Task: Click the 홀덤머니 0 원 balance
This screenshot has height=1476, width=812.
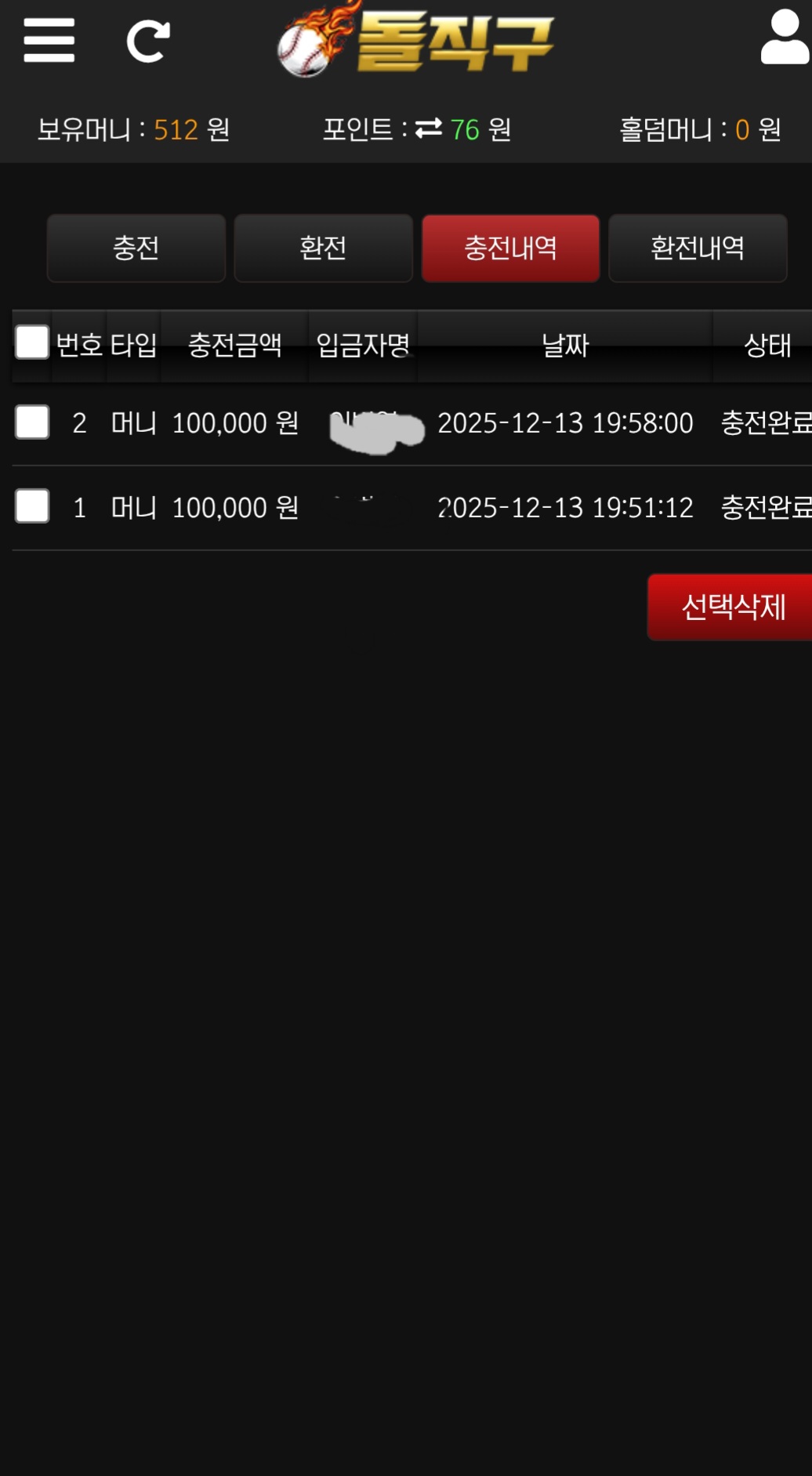Action: [x=697, y=129]
